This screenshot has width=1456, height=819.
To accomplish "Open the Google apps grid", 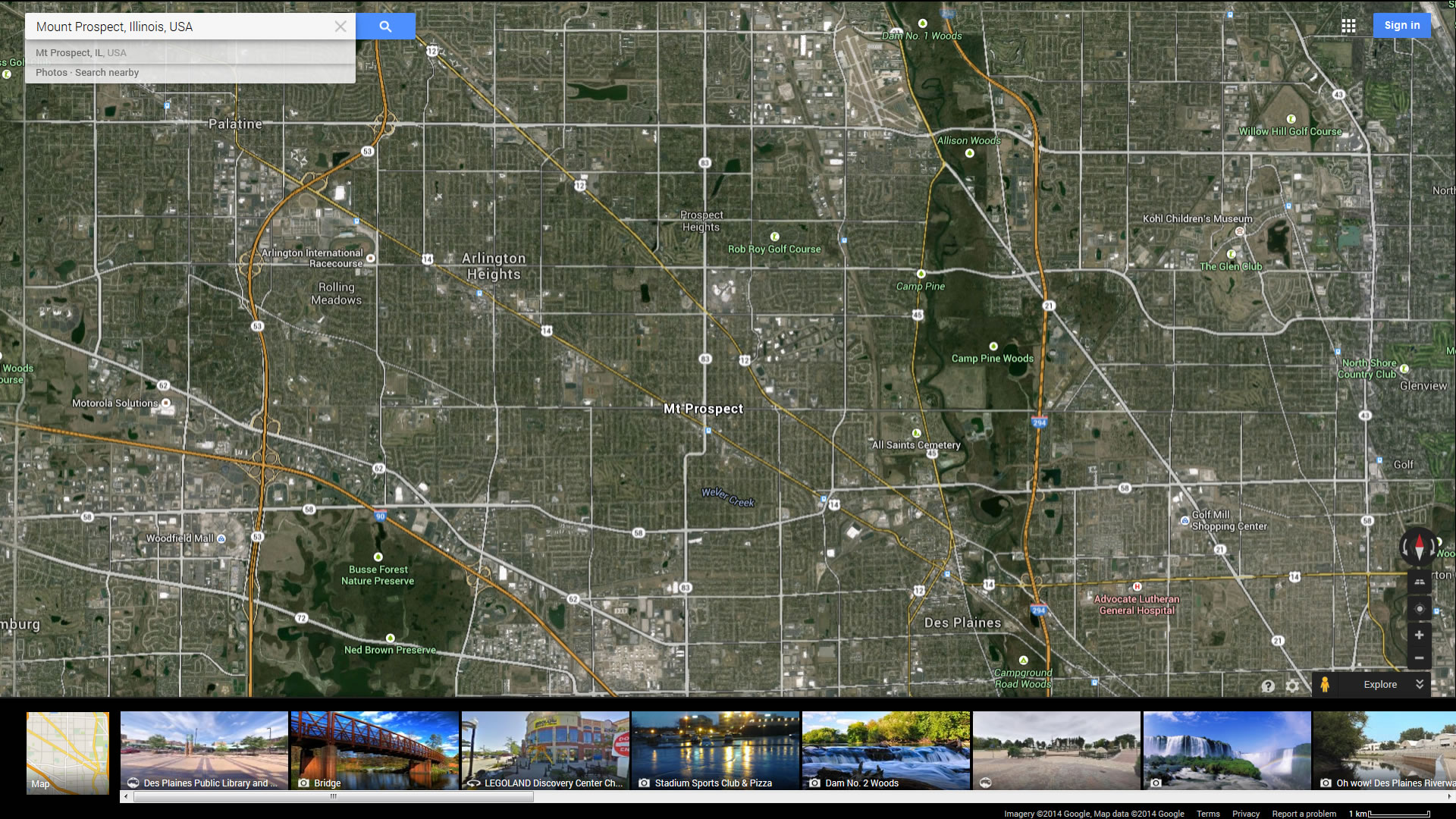I will coord(1348,26).
